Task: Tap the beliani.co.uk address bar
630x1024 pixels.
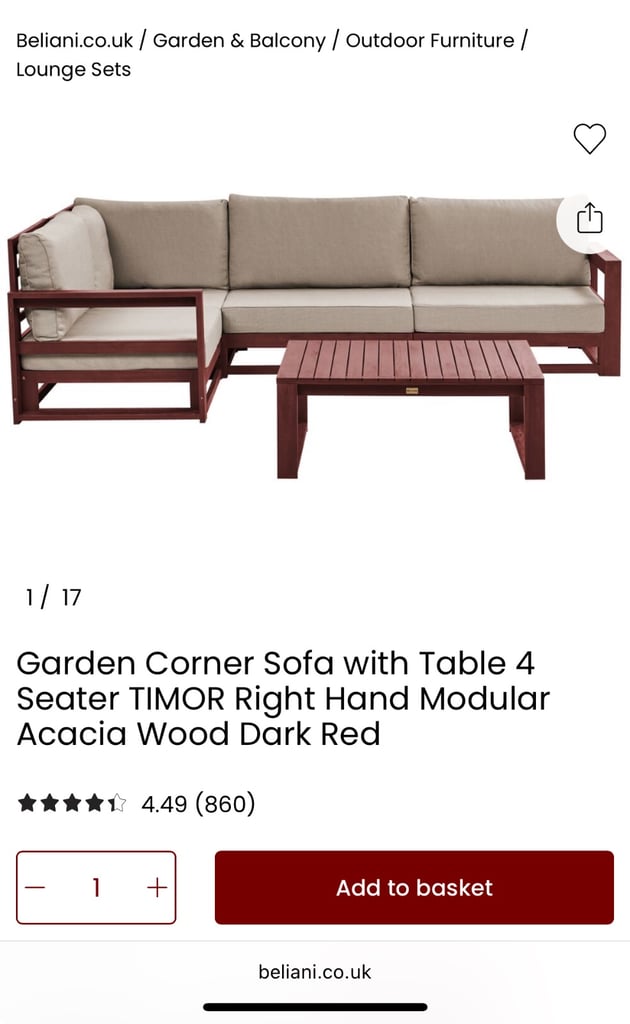Action: click(315, 972)
